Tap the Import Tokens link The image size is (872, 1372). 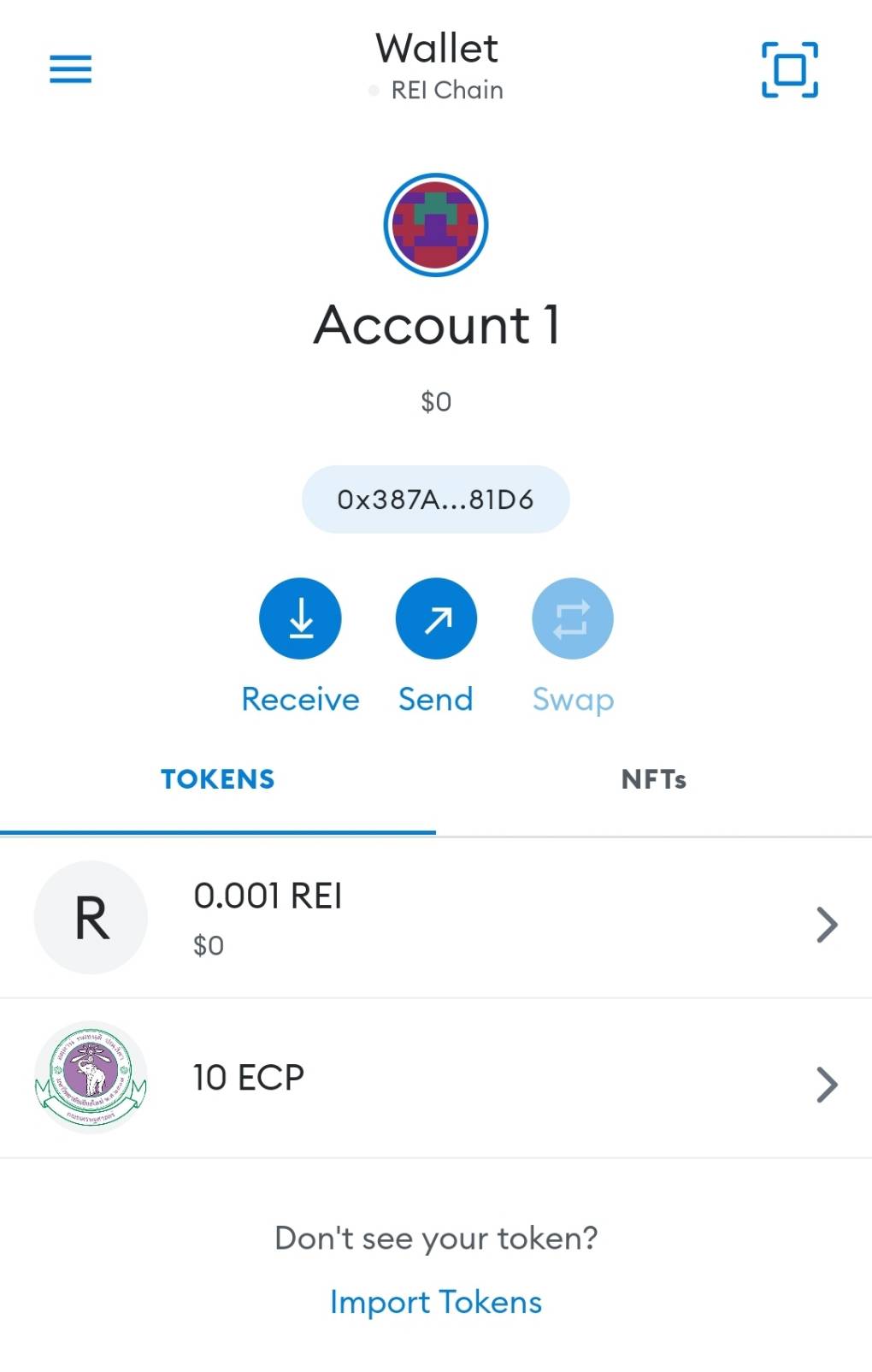[436, 1302]
